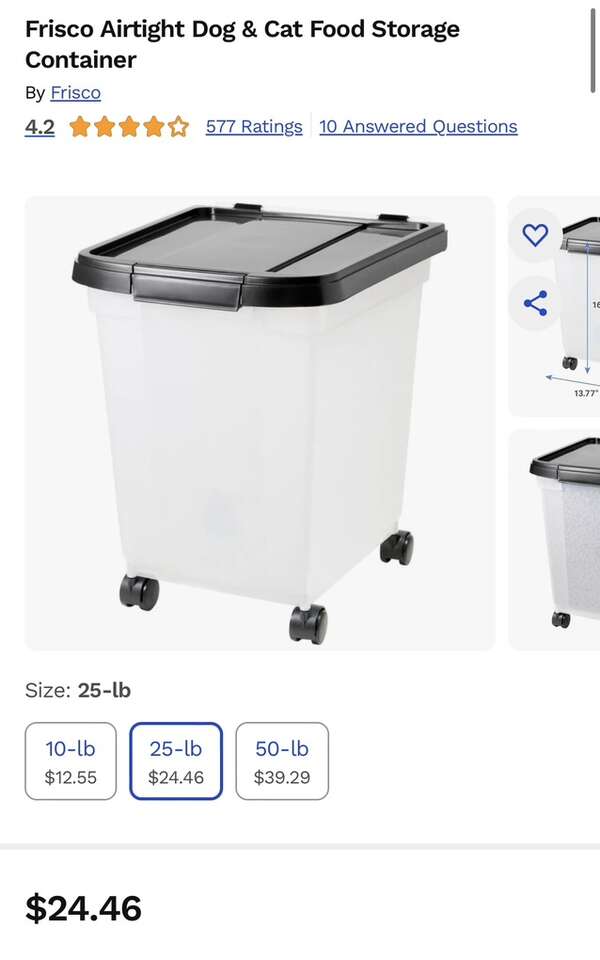Open the Frisco brand link
This screenshot has height=960, width=600.
[x=75, y=93]
